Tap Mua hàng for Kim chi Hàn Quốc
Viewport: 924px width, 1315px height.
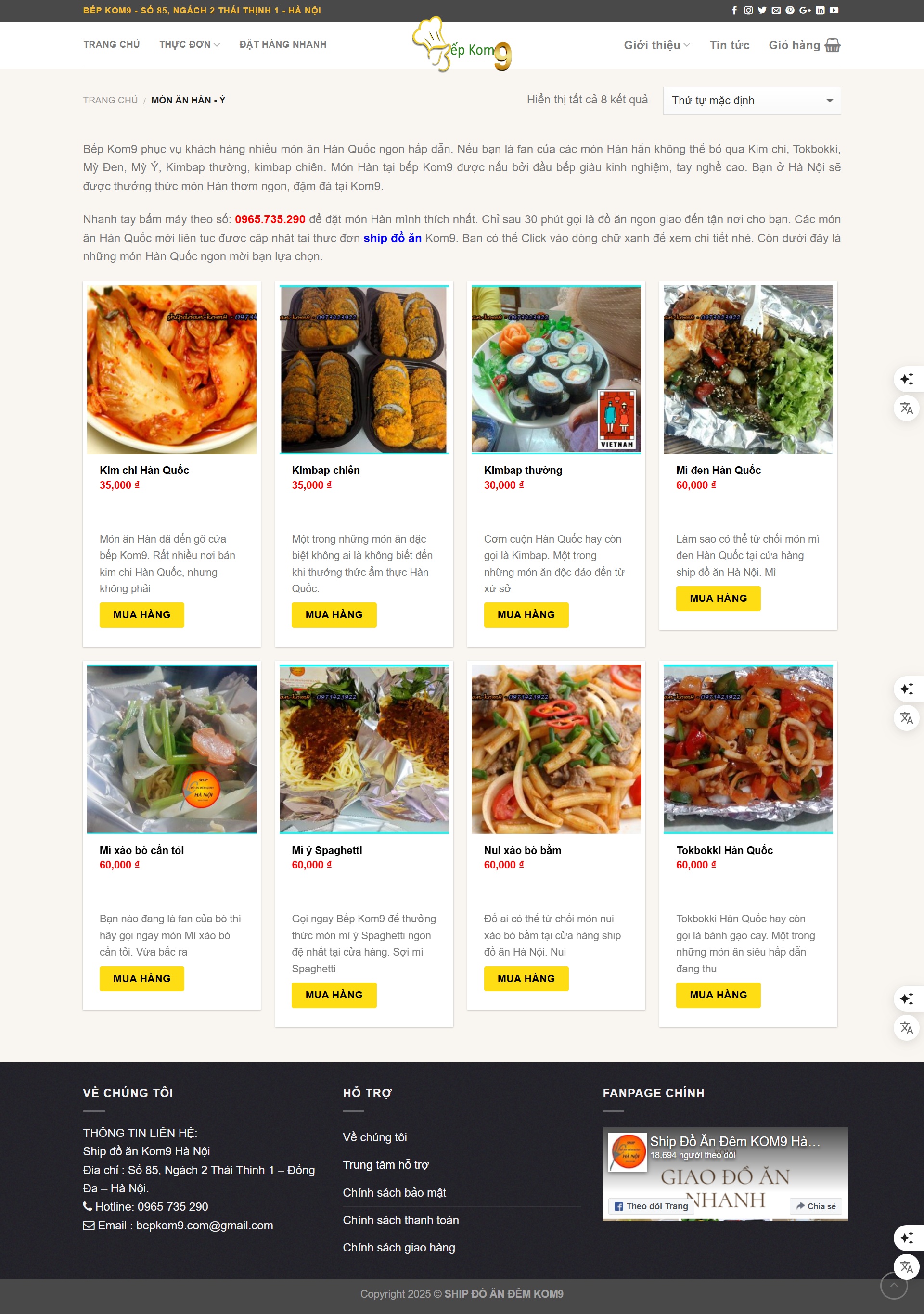(141, 614)
